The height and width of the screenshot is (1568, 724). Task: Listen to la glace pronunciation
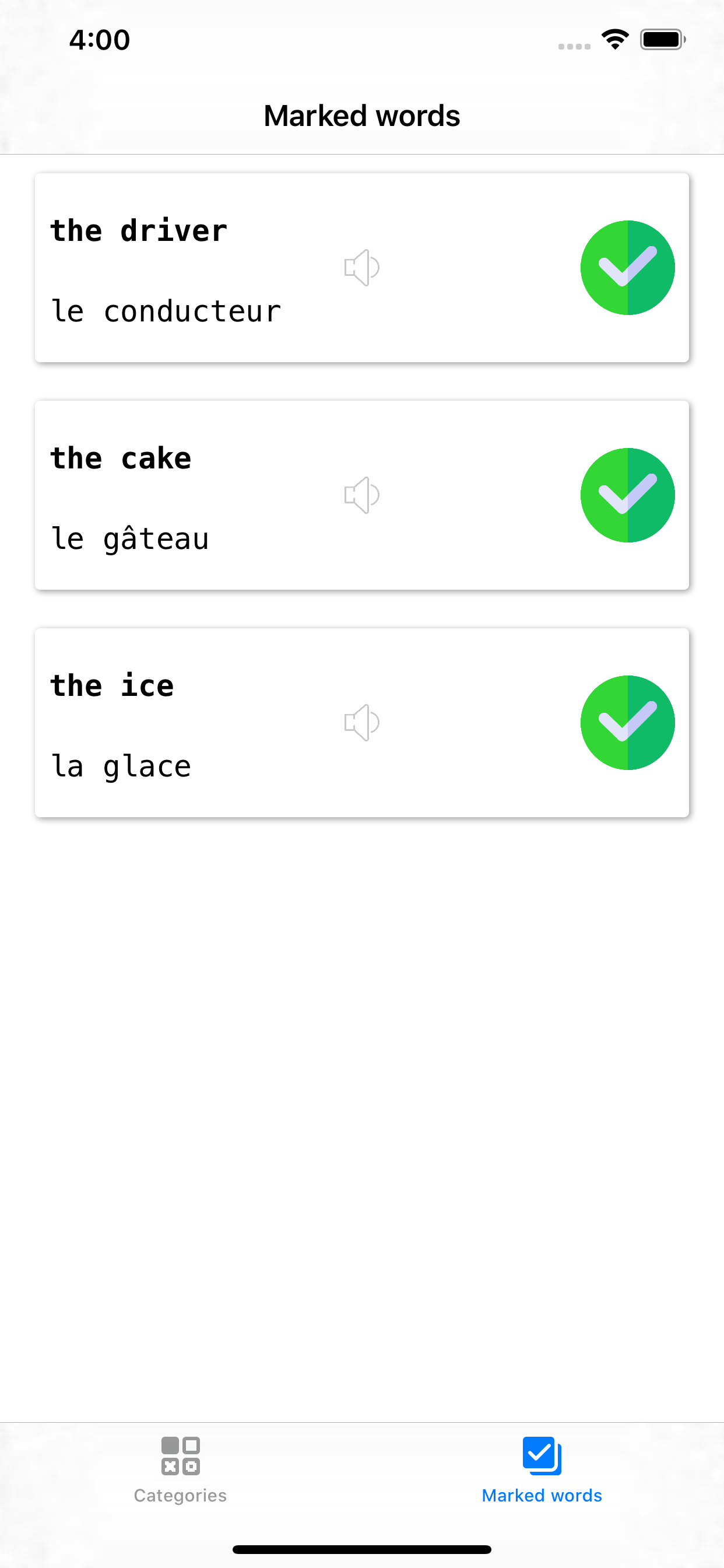coord(361,723)
